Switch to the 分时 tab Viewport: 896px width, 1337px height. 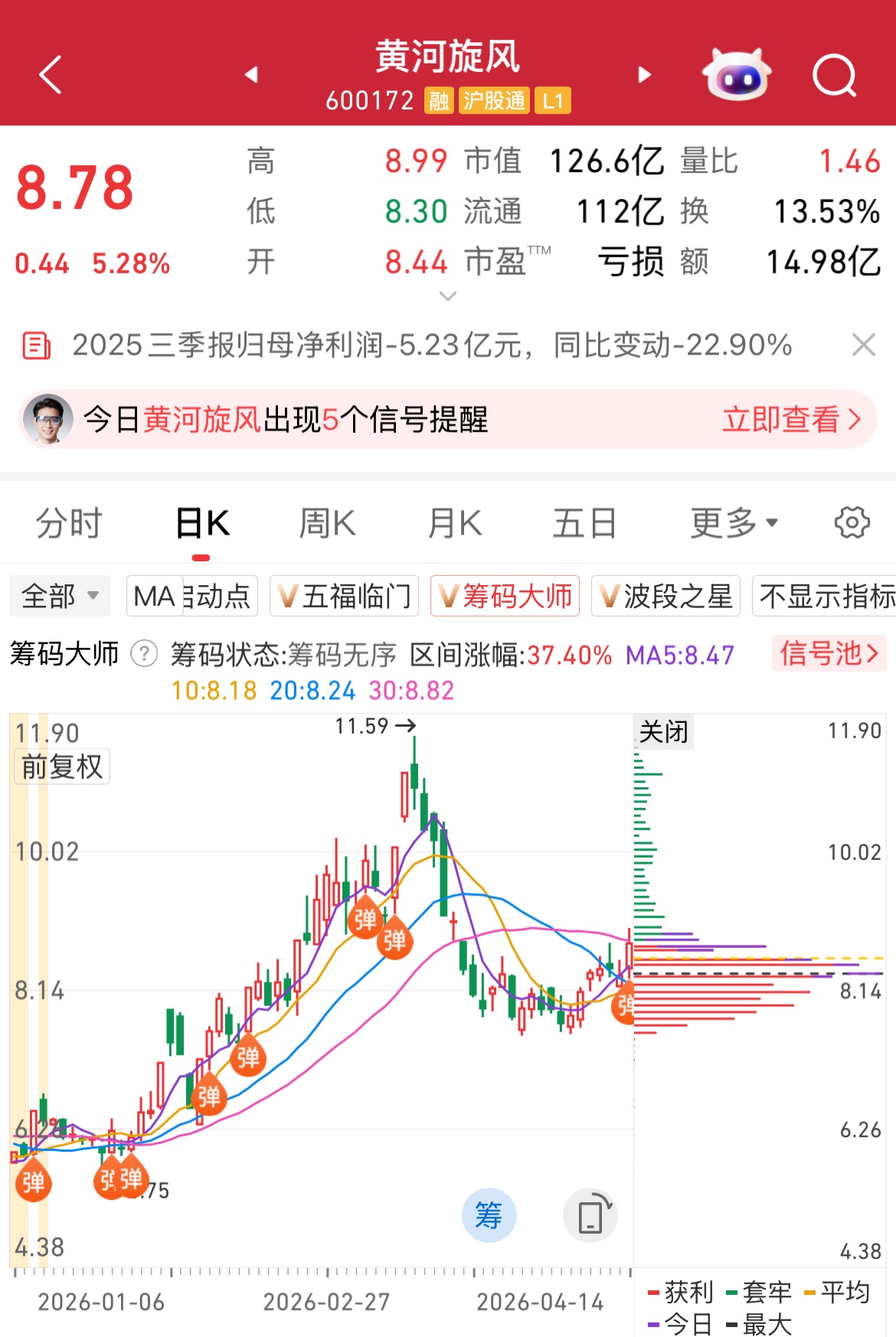click(x=69, y=524)
